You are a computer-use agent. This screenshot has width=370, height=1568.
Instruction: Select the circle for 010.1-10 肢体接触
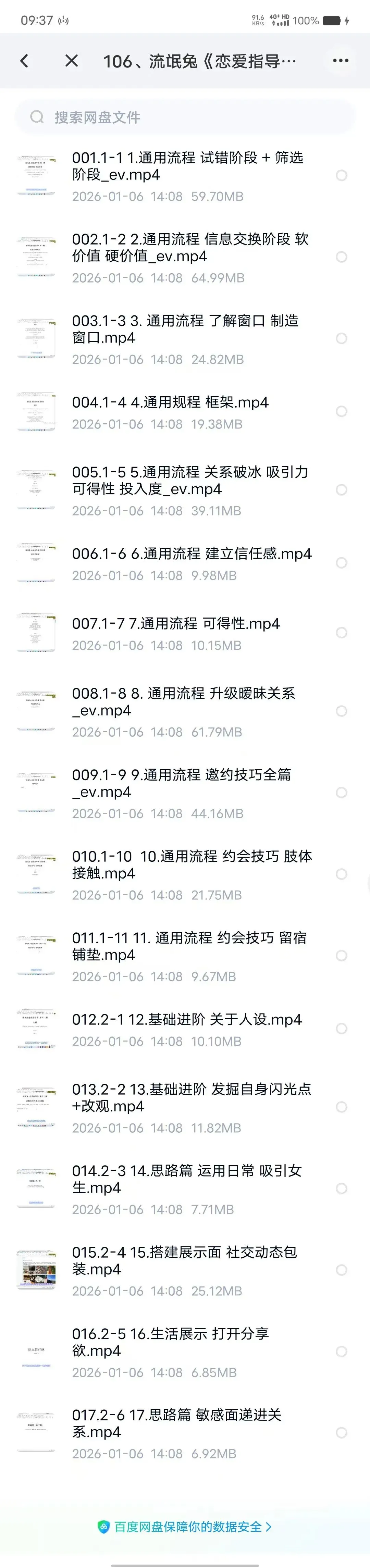coord(342,874)
